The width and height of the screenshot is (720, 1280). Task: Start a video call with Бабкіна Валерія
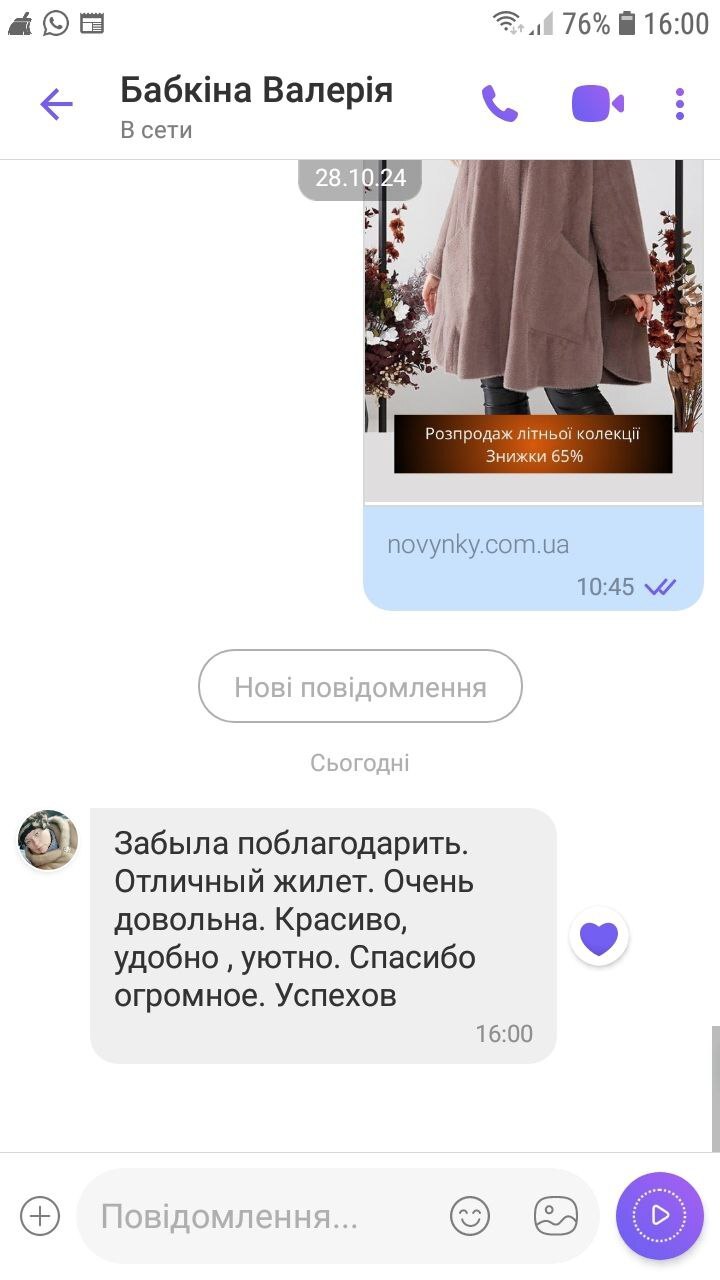[x=597, y=103]
